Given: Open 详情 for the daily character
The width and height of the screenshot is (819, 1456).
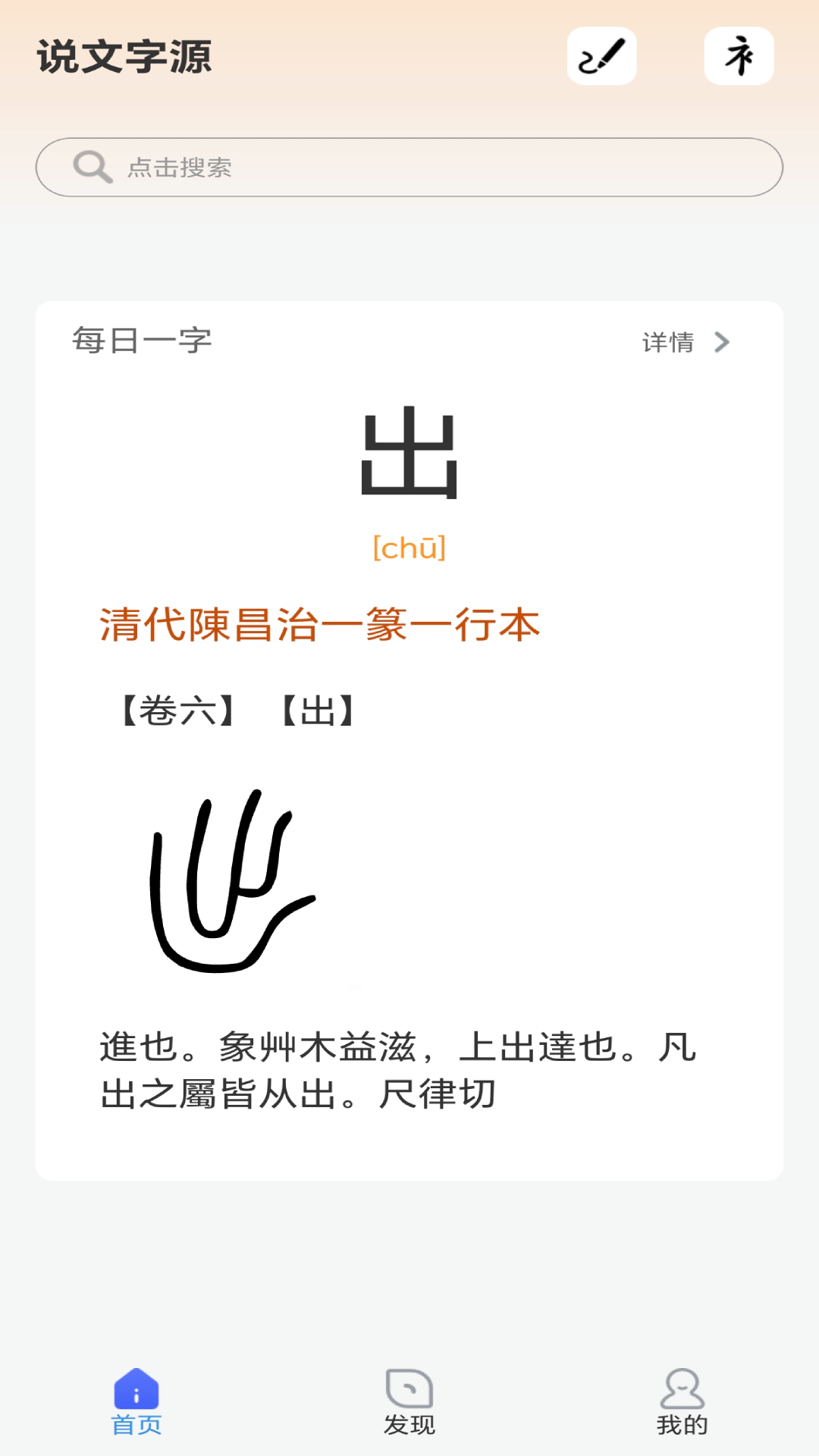Looking at the screenshot, I should coord(685,342).
